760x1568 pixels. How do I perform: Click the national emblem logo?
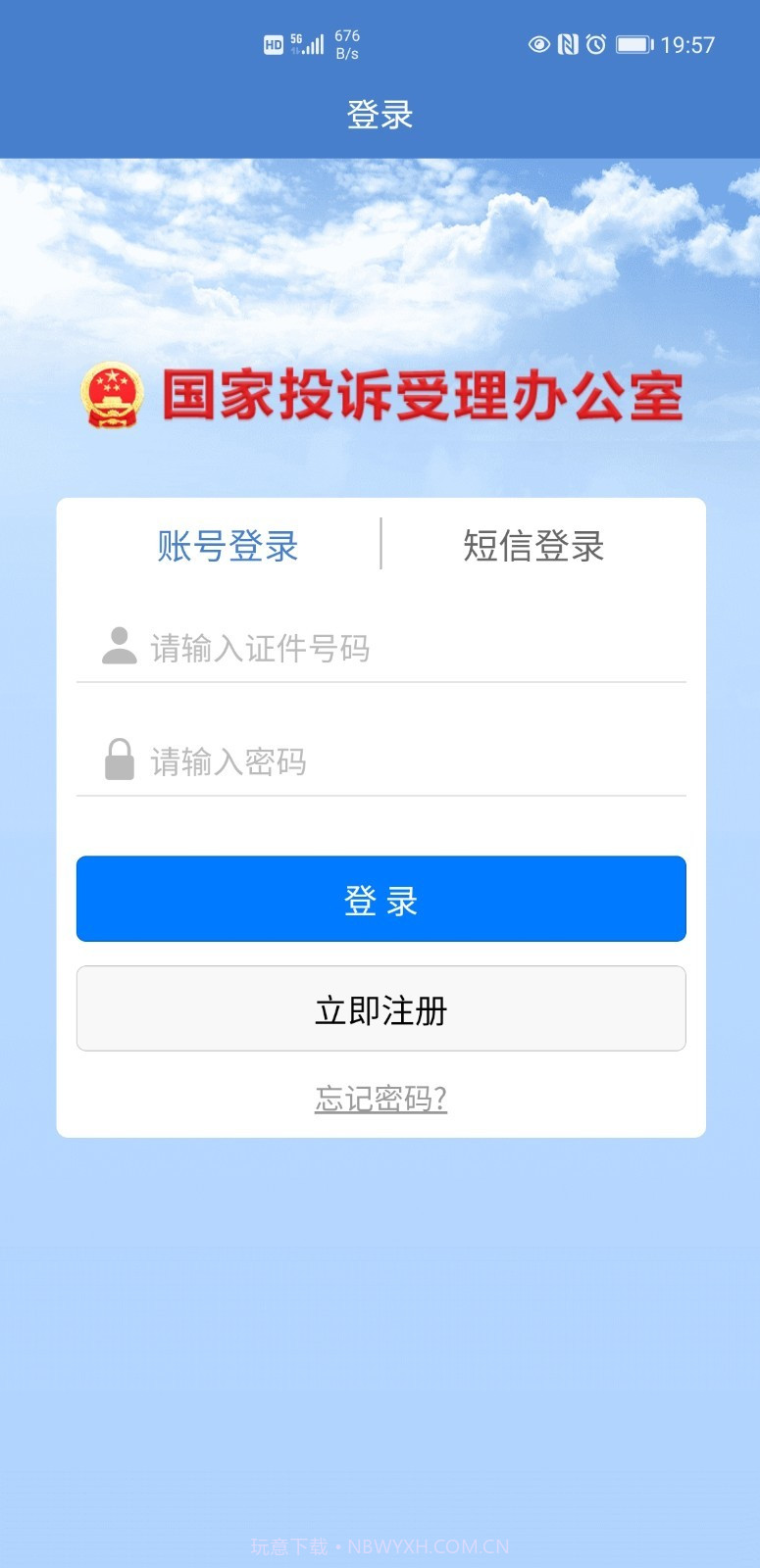(111, 396)
